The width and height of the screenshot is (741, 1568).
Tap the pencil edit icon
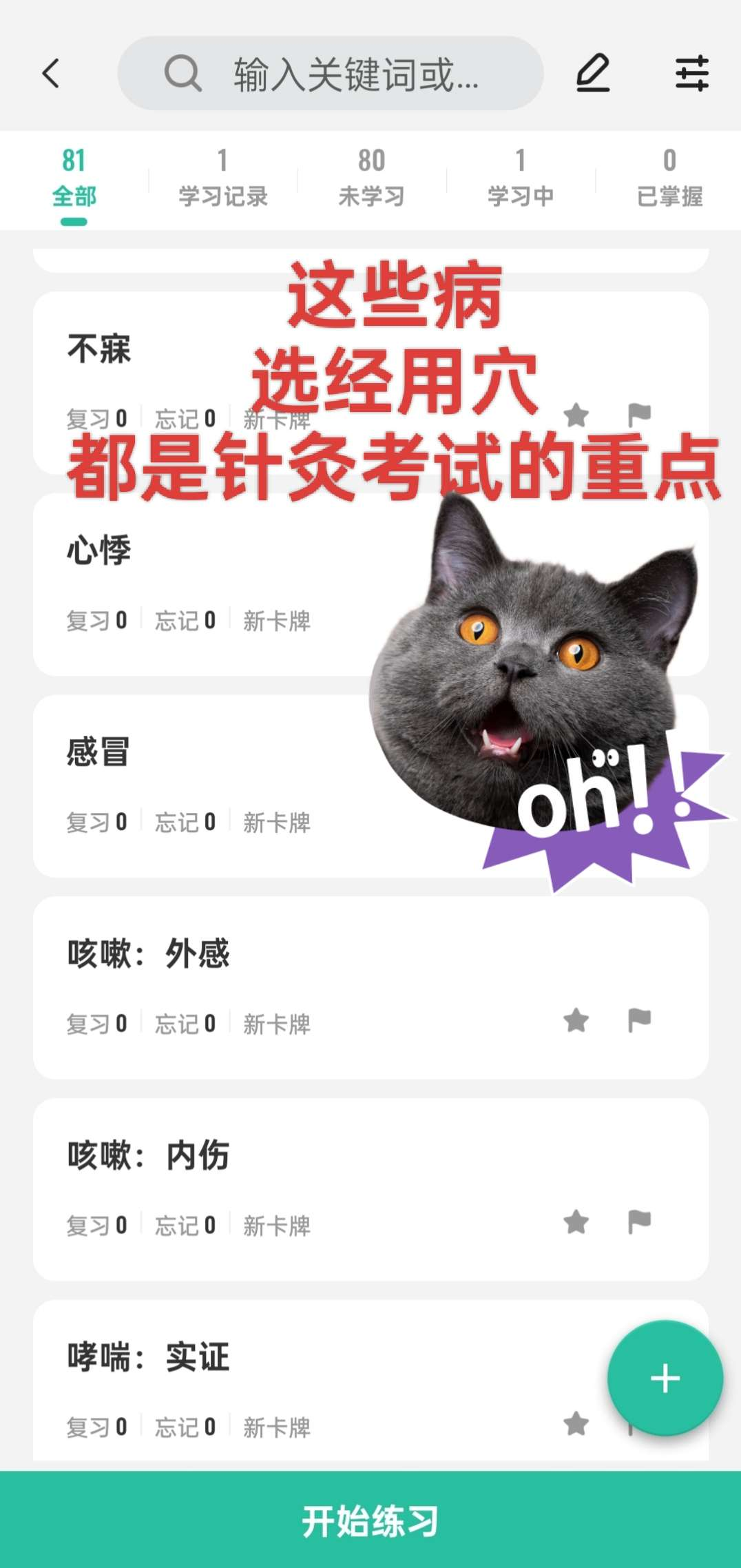(592, 73)
